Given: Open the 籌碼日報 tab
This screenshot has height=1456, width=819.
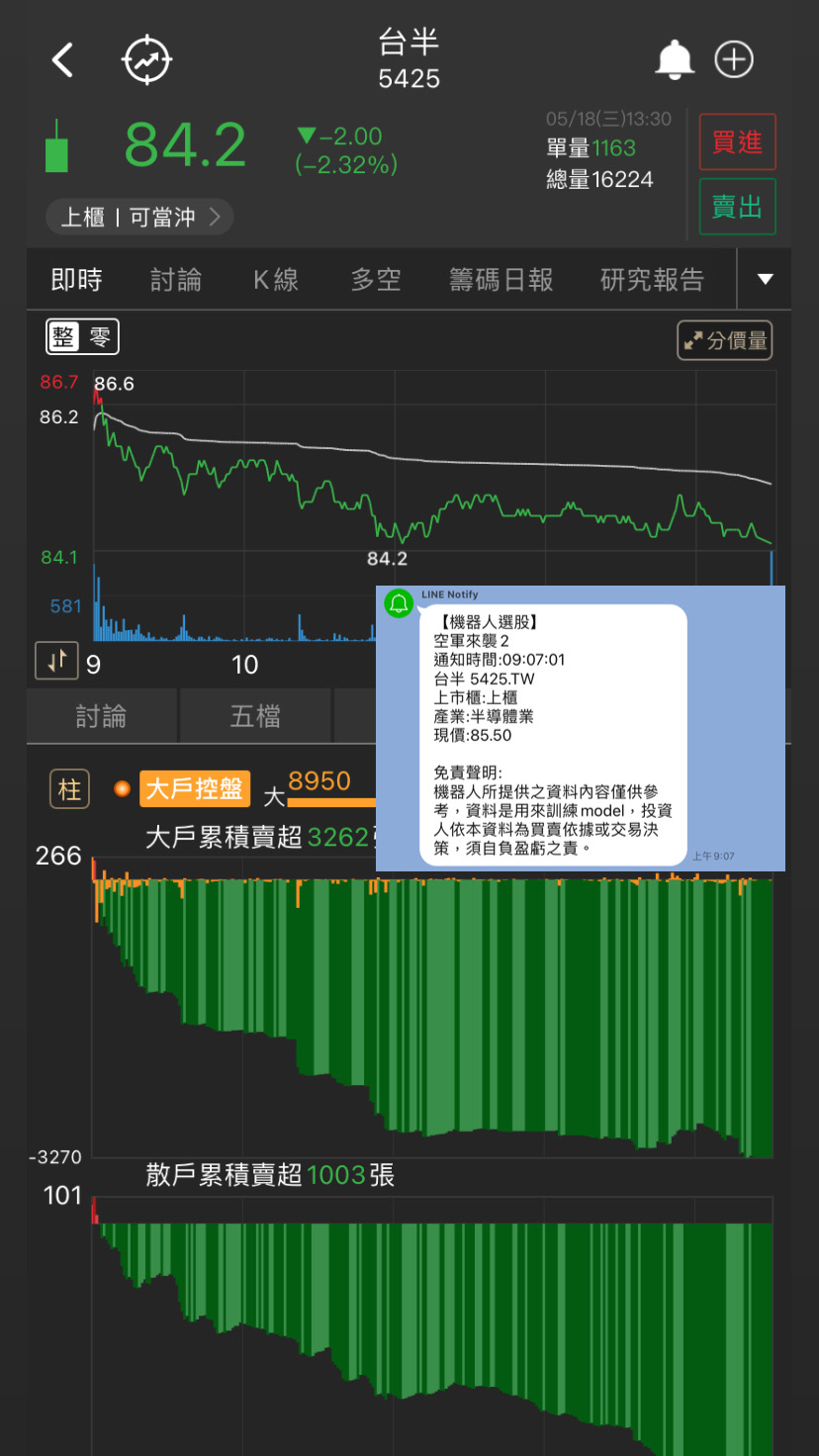Looking at the screenshot, I should [x=500, y=280].
